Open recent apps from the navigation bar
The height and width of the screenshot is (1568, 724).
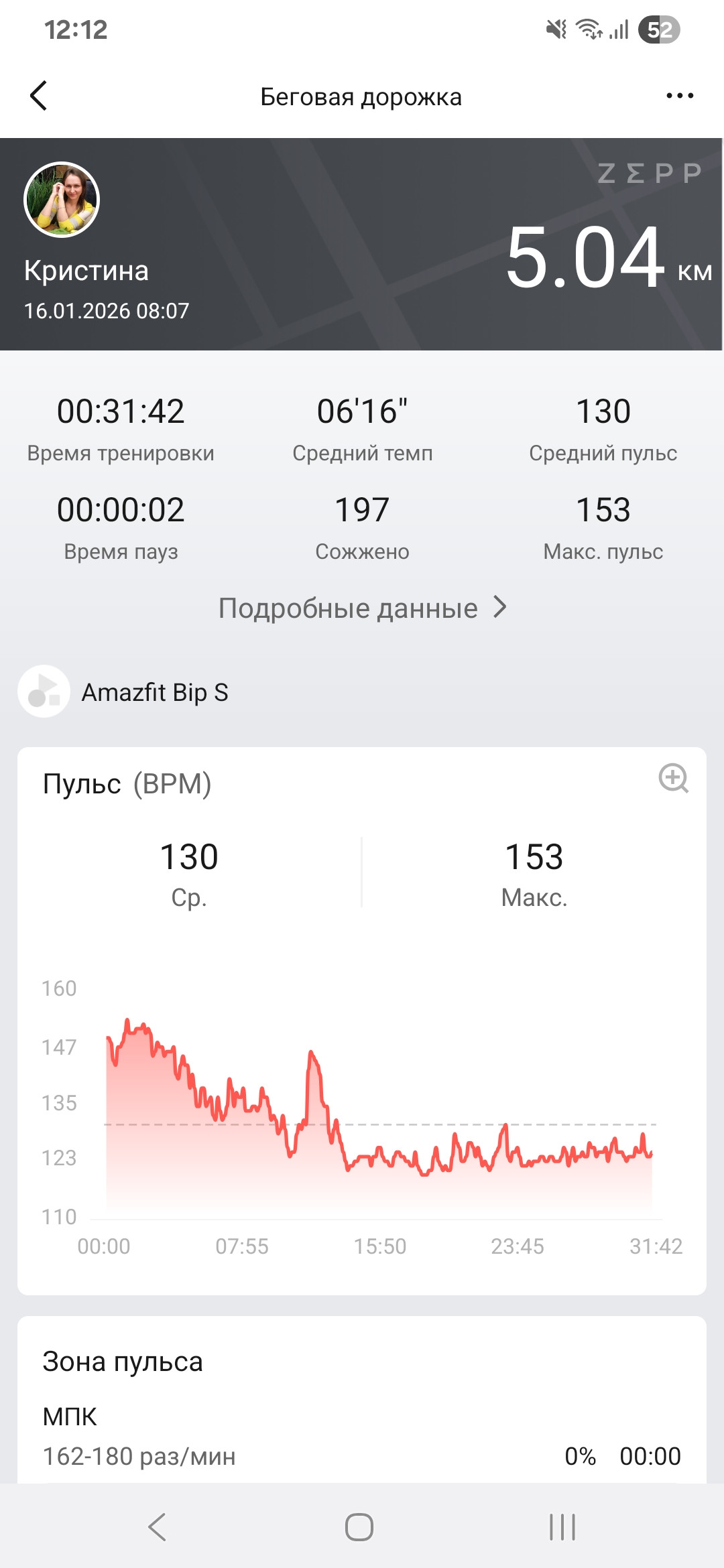click(x=562, y=1527)
